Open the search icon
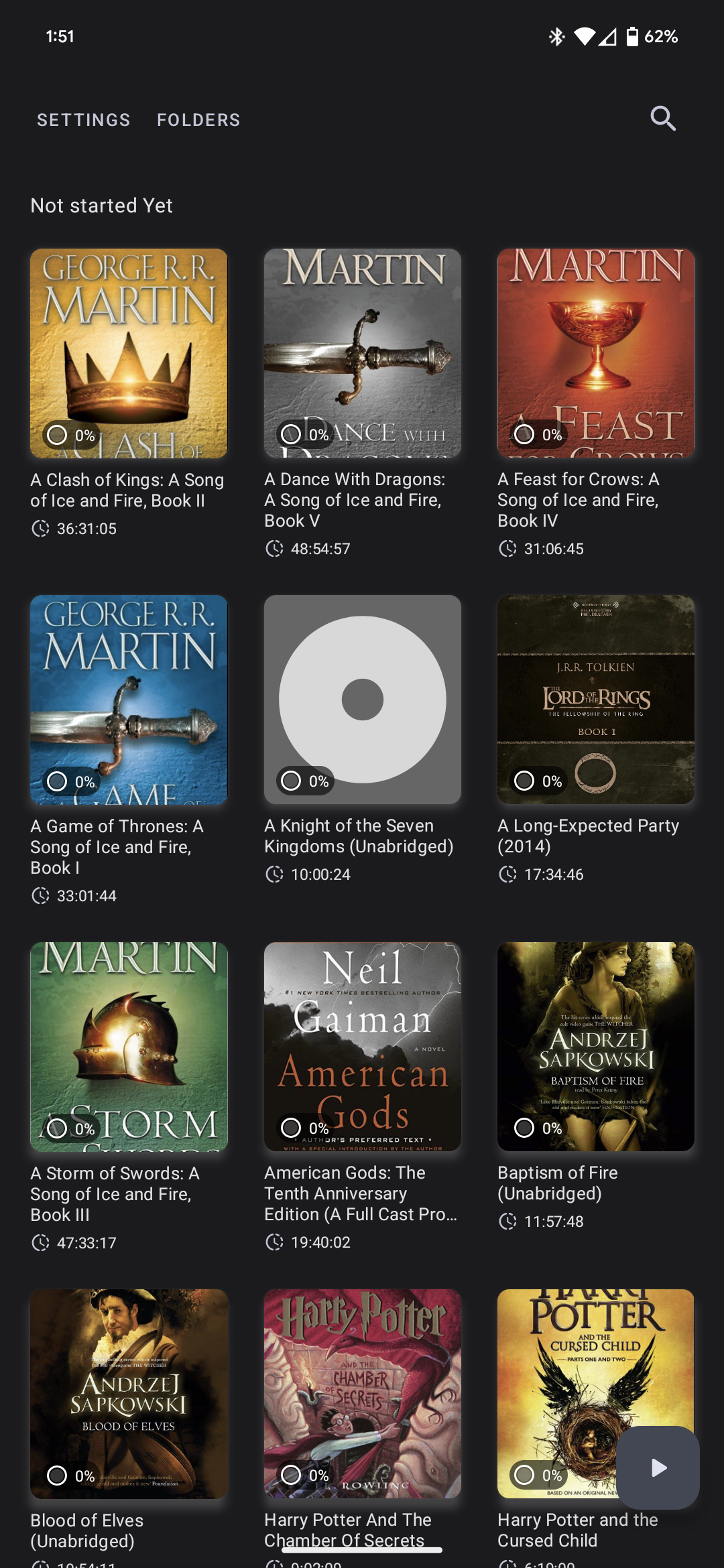This screenshot has width=724, height=1568. pyautogui.click(x=662, y=119)
